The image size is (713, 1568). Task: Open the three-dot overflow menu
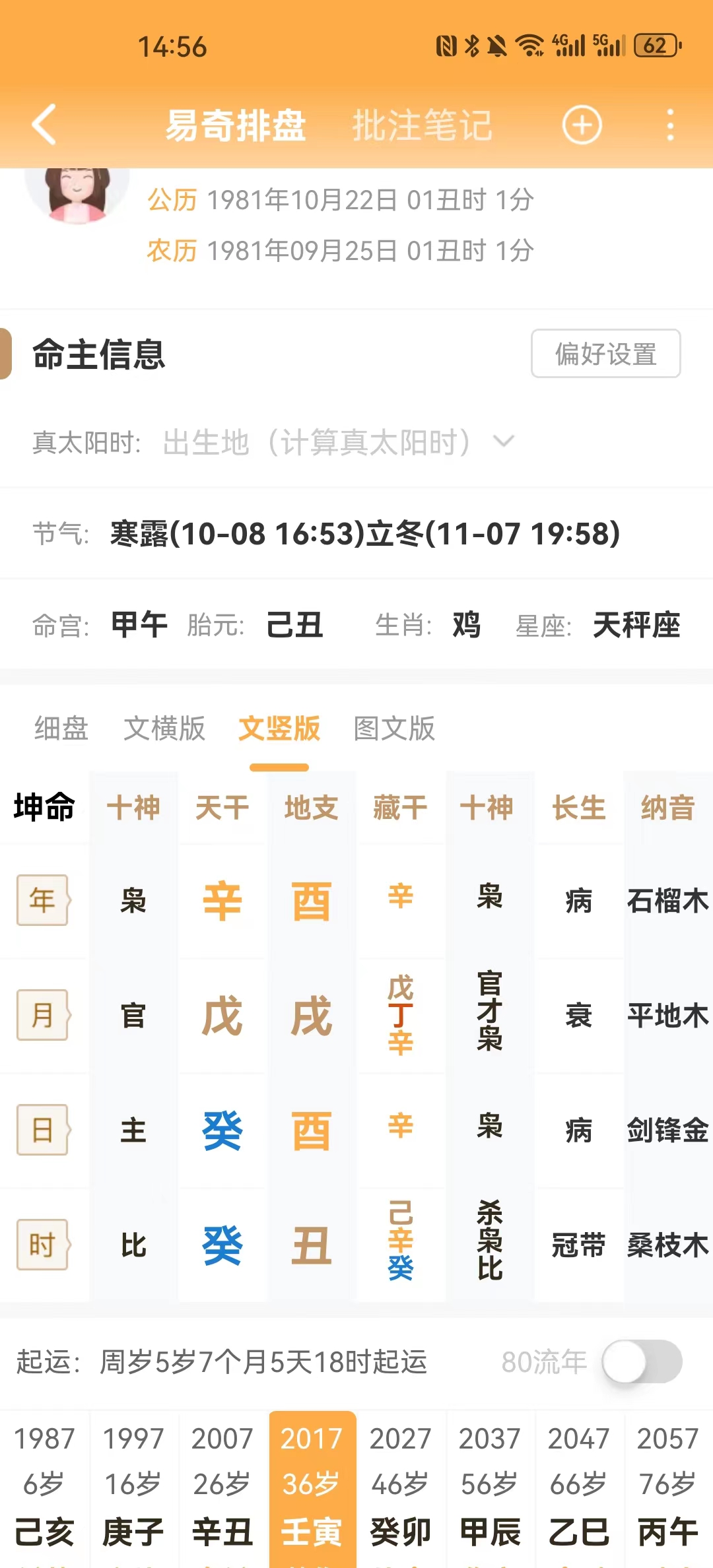pyautogui.click(x=670, y=125)
